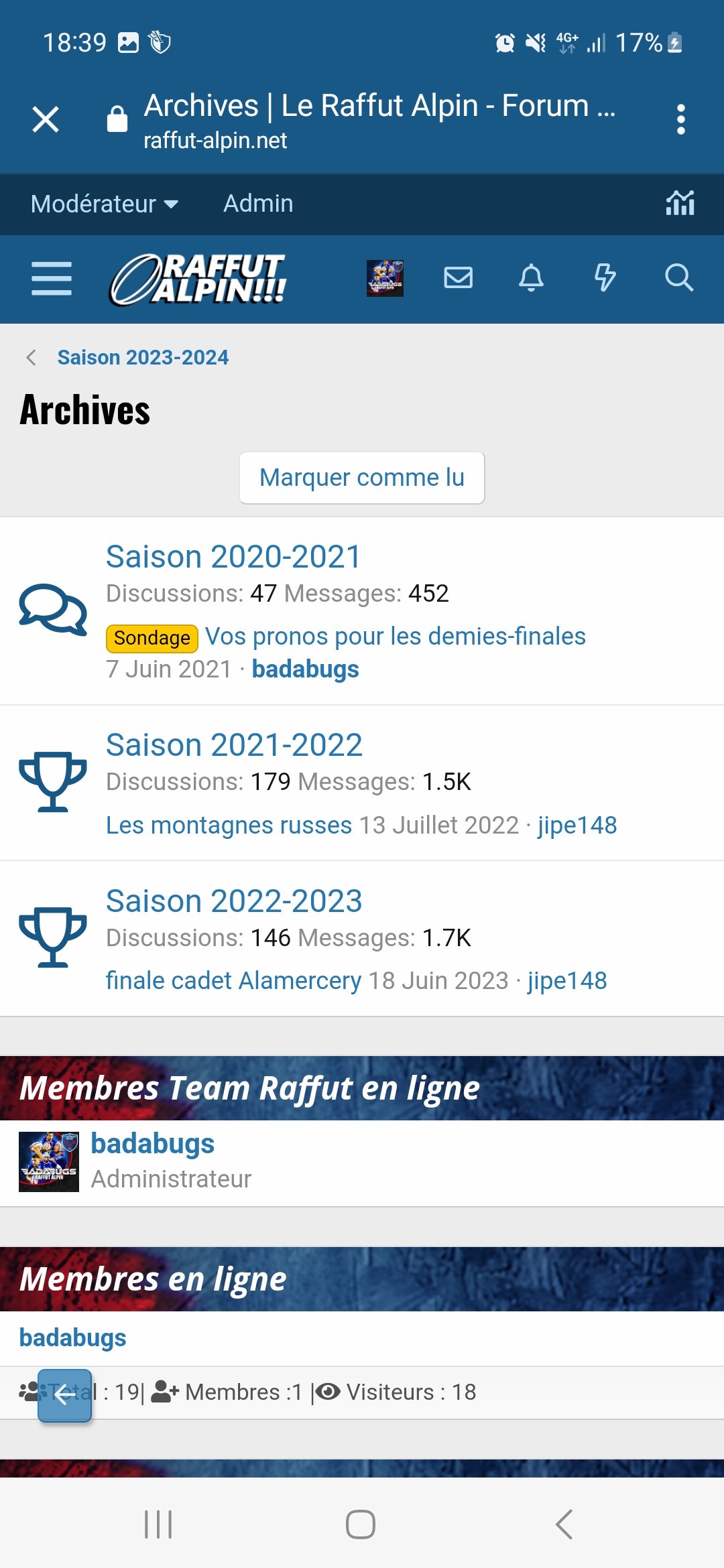The height and width of the screenshot is (1568, 724).
Task: Open the private messages envelope
Action: pyautogui.click(x=459, y=278)
